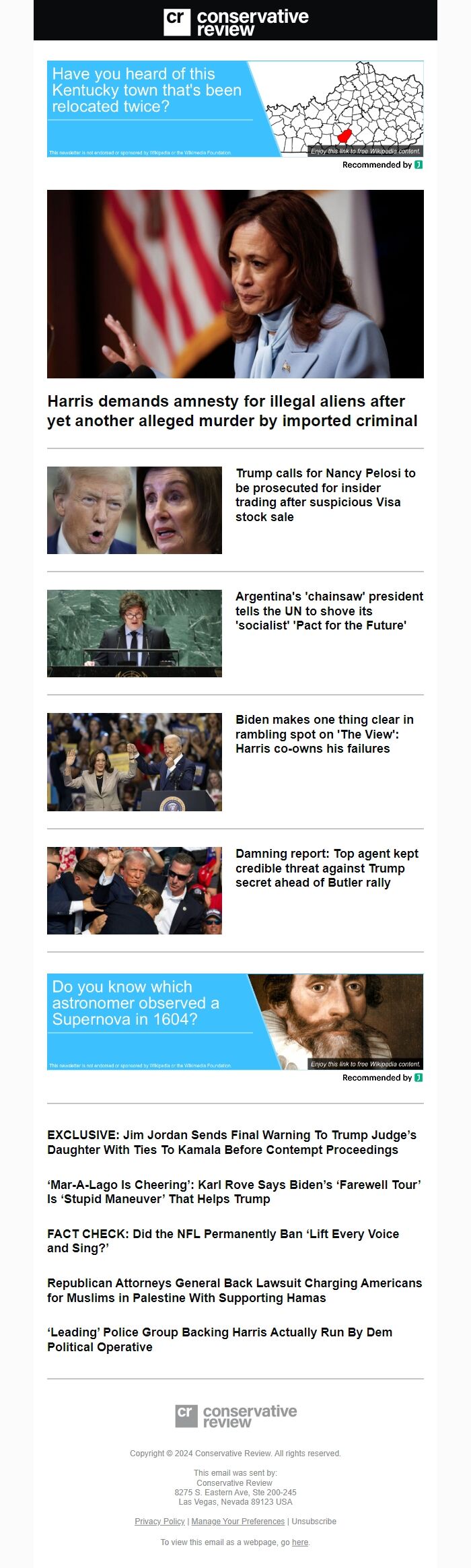Read Karl Rove 'Mar-A-Lago Is Cheering' article

point(233,1191)
